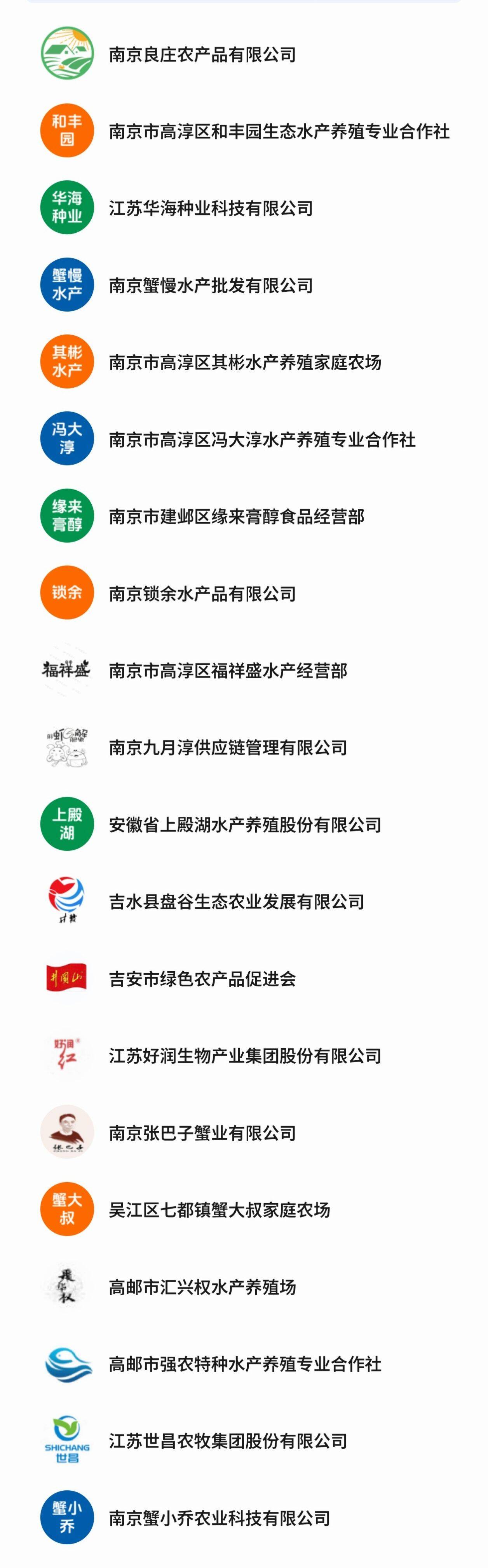
Task: Open 江苏世昌农牧集团股份有限公司
Action: 228,1441
